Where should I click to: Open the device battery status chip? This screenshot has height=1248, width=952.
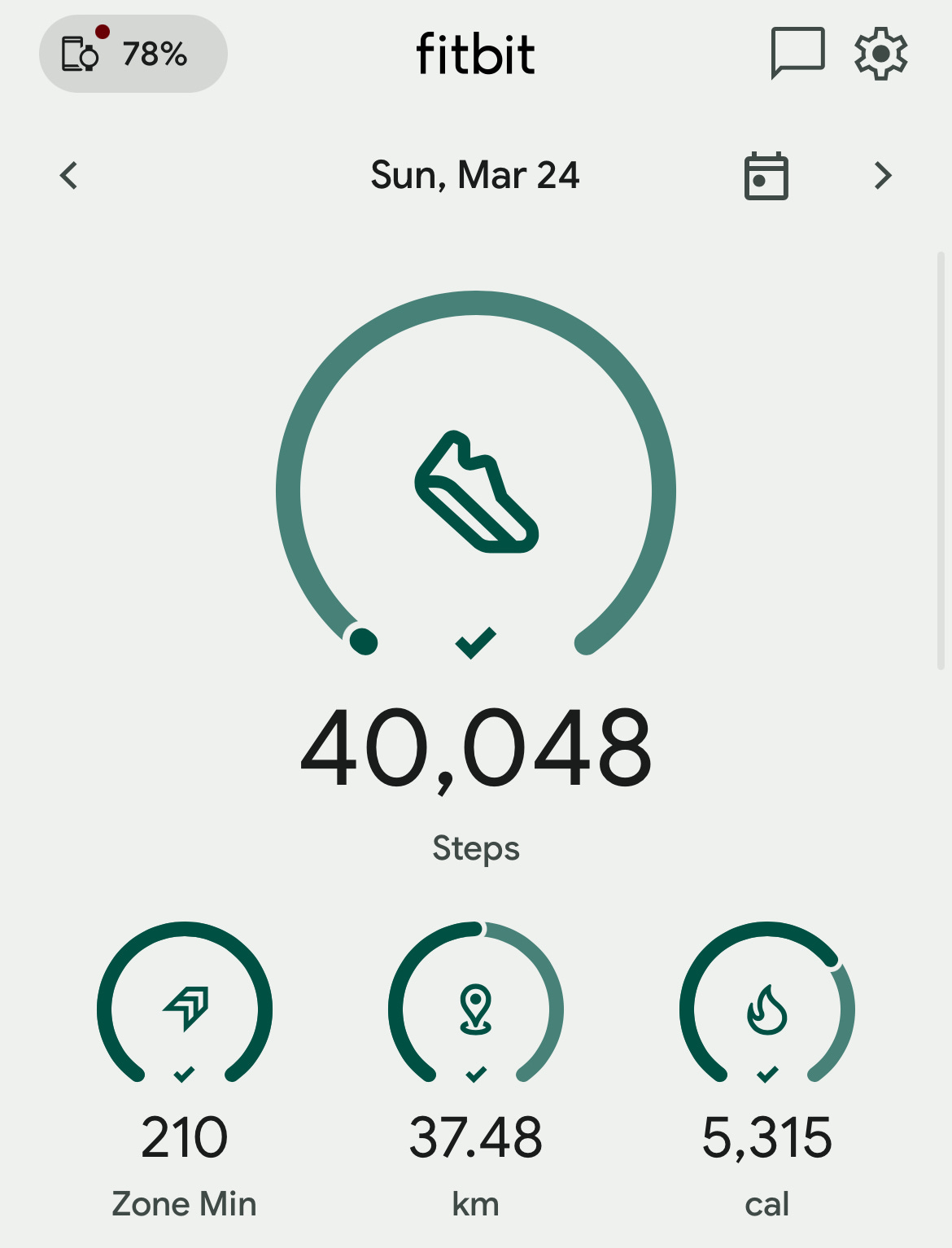click(x=133, y=54)
